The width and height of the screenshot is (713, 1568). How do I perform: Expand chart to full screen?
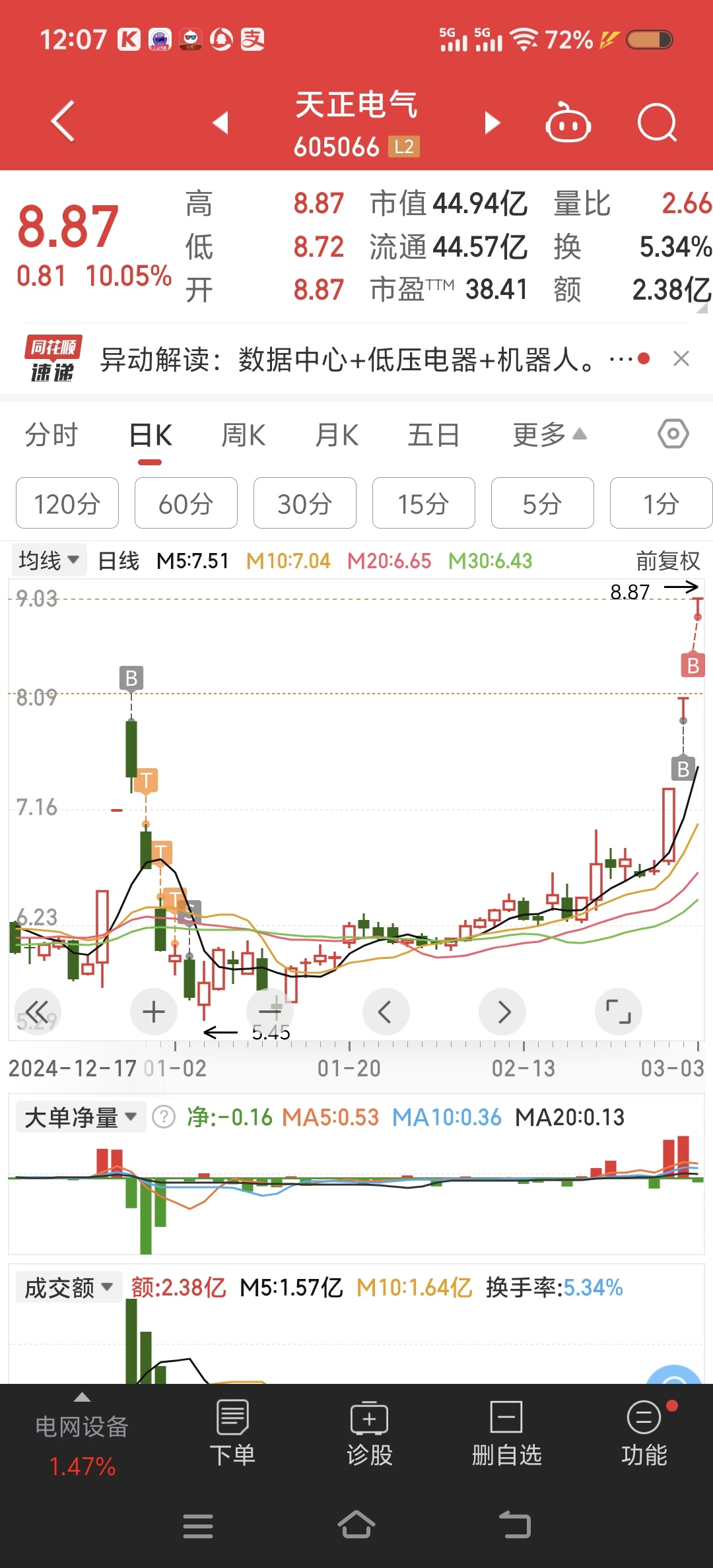coord(618,1012)
